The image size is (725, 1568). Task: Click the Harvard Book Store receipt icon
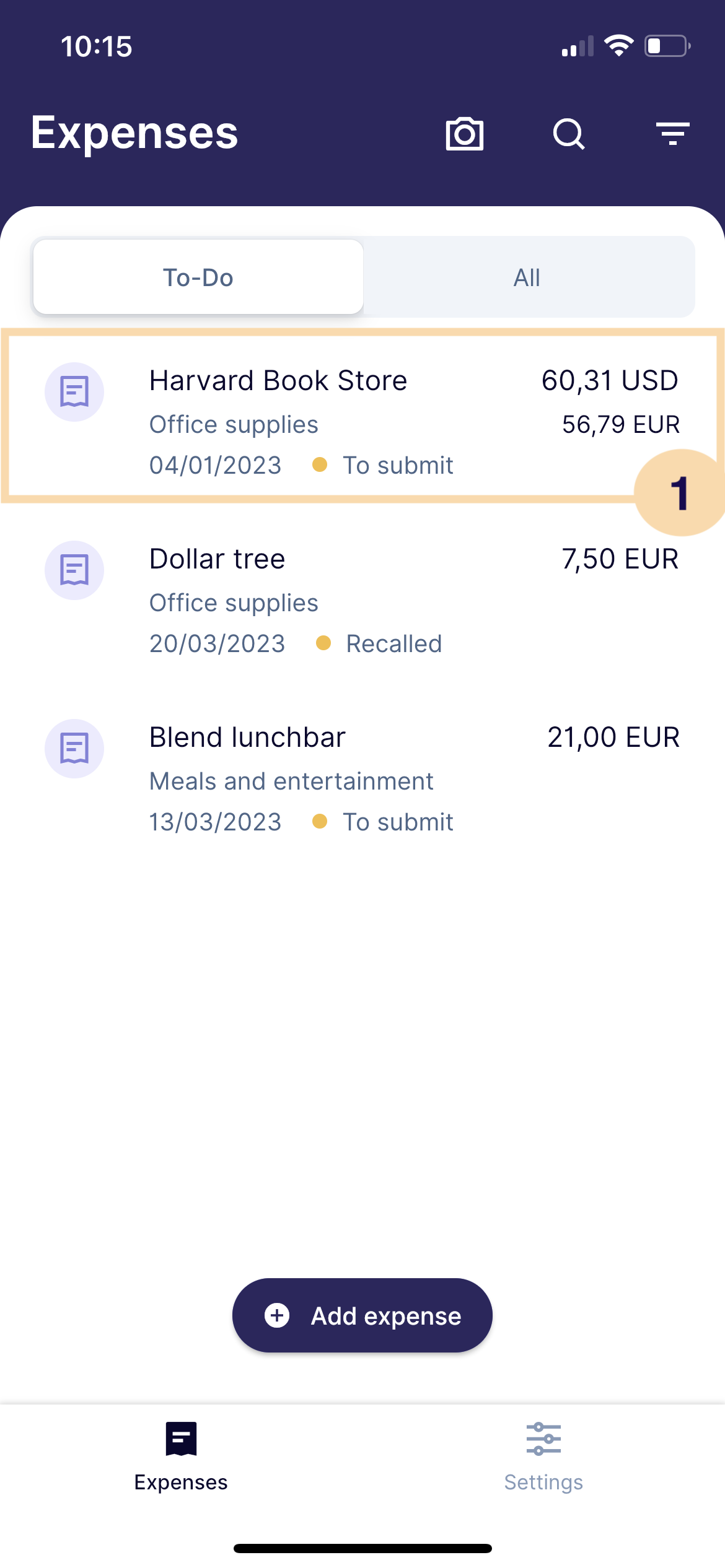coord(74,391)
